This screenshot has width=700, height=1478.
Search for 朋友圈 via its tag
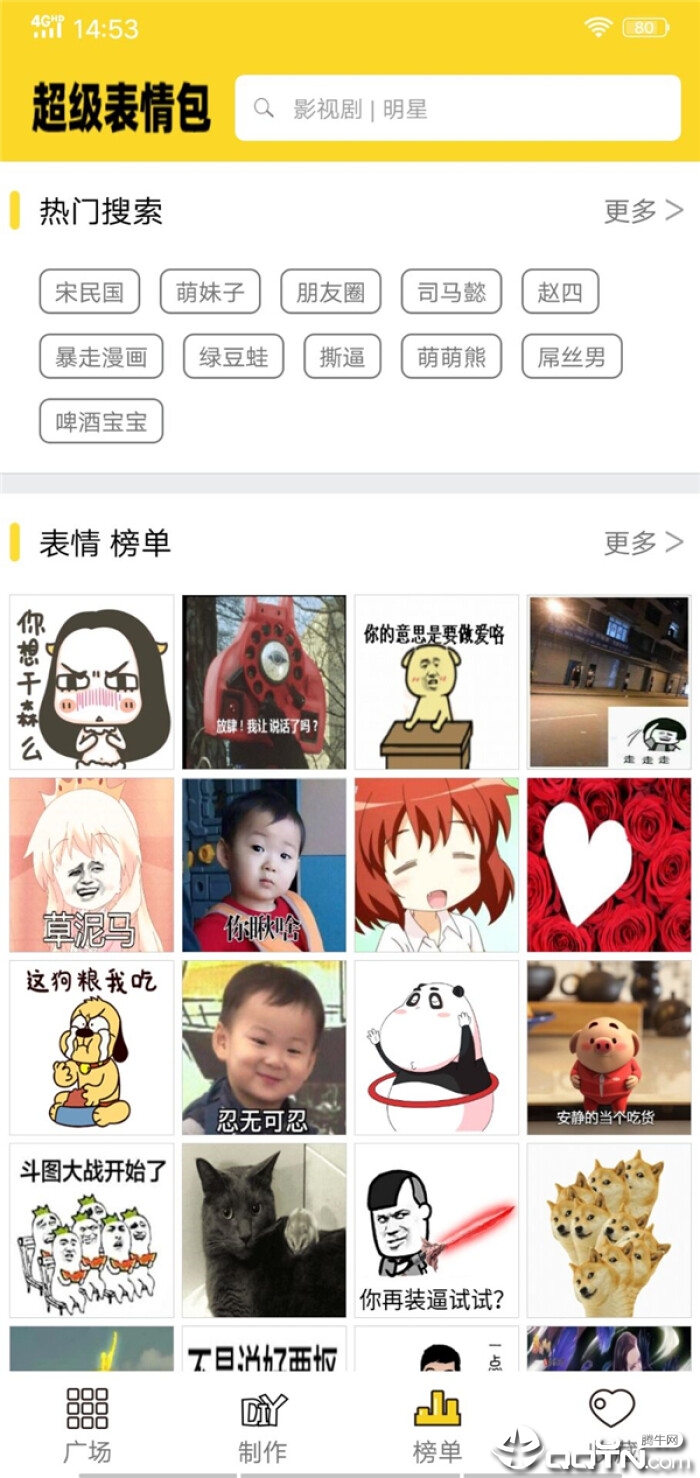pos(331,292)
